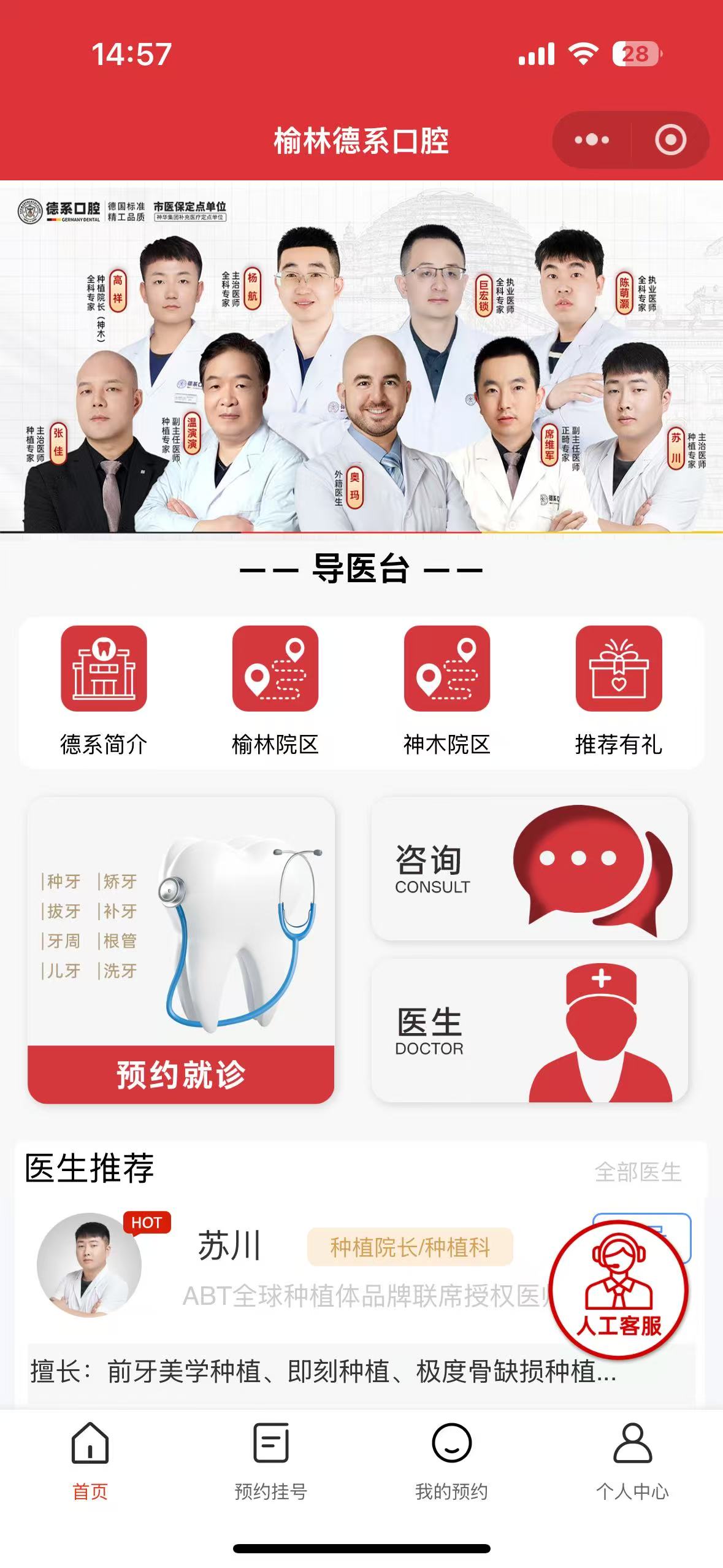Switch to 预约挂号 tab
This screenshot has width=723, height=1568.
coord(271,1461)
